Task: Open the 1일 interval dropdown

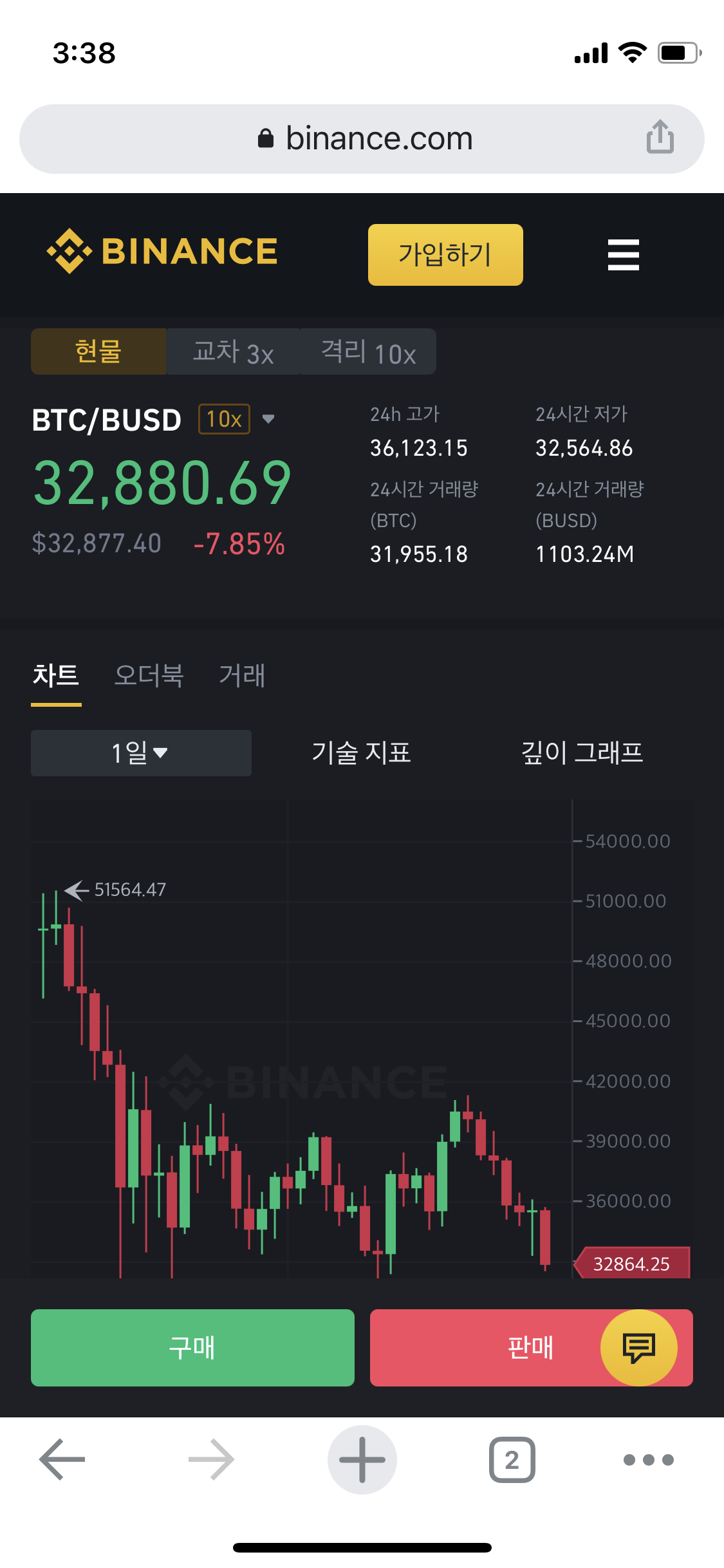Action: [141, 752]
